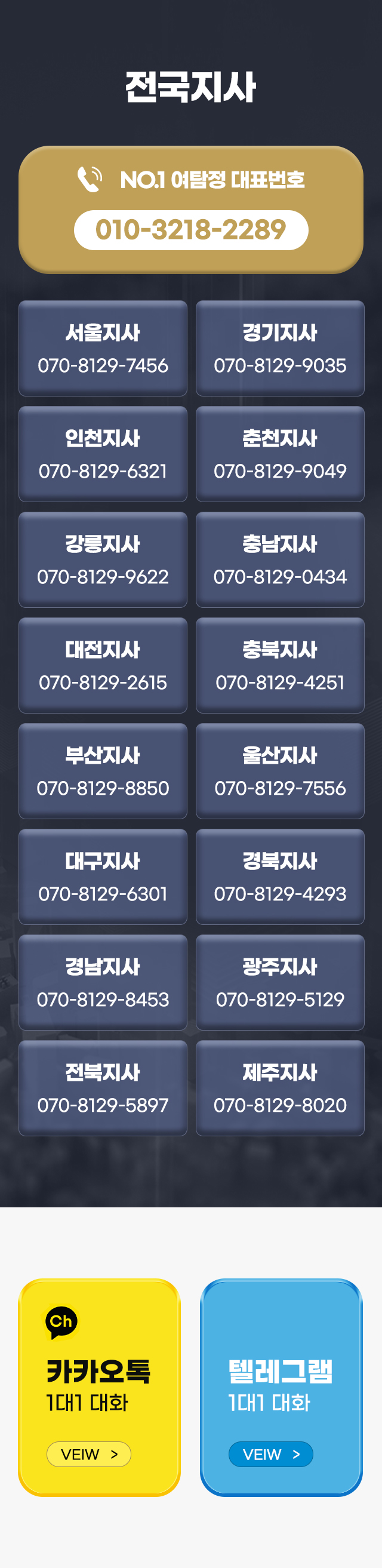Select the 대전지사 phone button
Screen dimensions: 382x1568
coord(103,665)
